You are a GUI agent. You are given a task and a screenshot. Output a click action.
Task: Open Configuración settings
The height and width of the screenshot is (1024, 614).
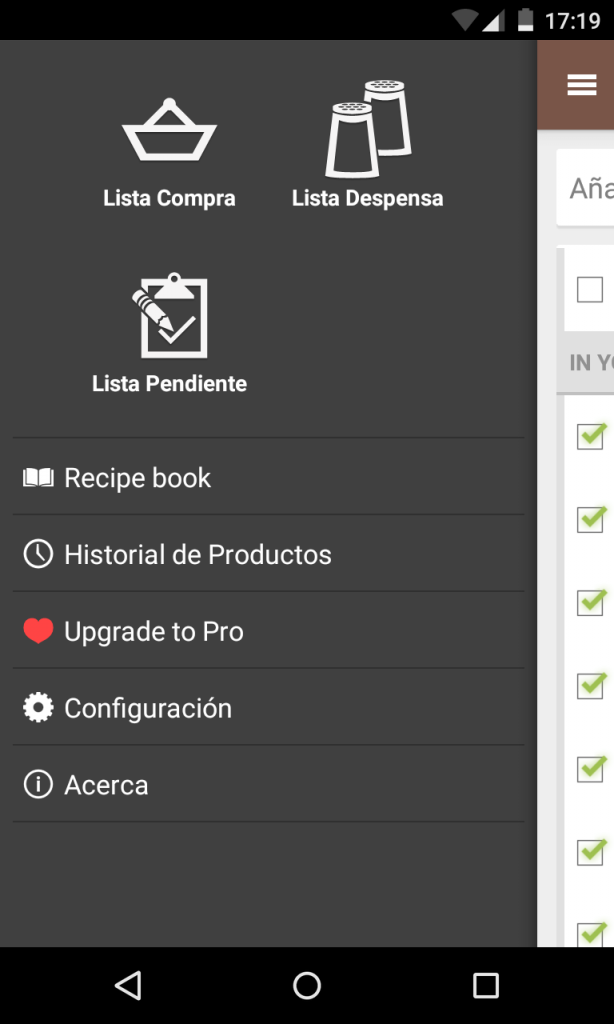click(x=268, y=708)
